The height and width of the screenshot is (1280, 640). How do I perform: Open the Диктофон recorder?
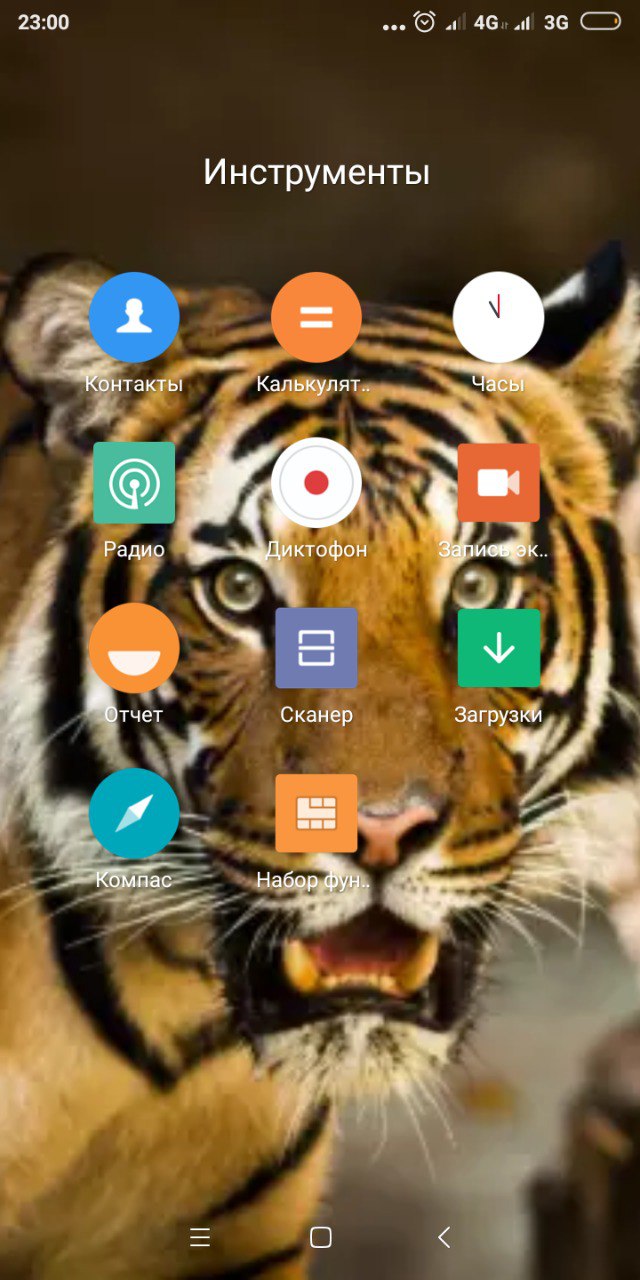point(316,483)
